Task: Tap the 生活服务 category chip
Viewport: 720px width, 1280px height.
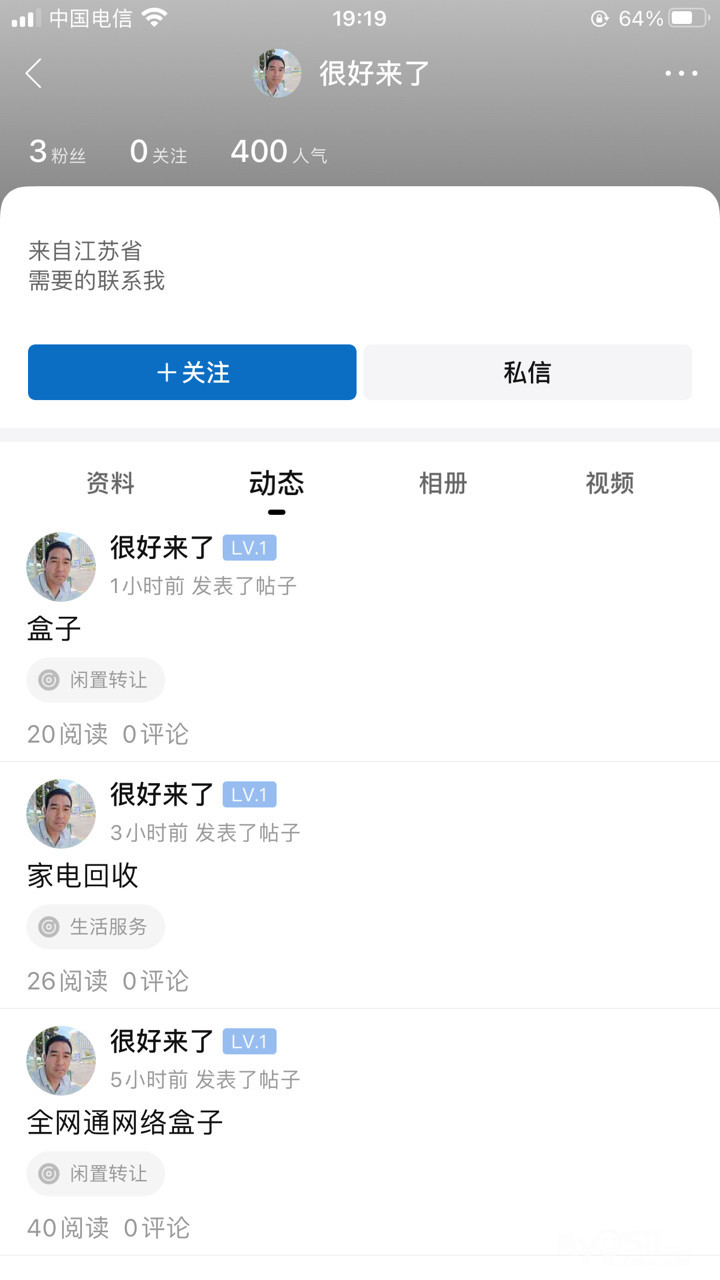Action: [96, 927]
